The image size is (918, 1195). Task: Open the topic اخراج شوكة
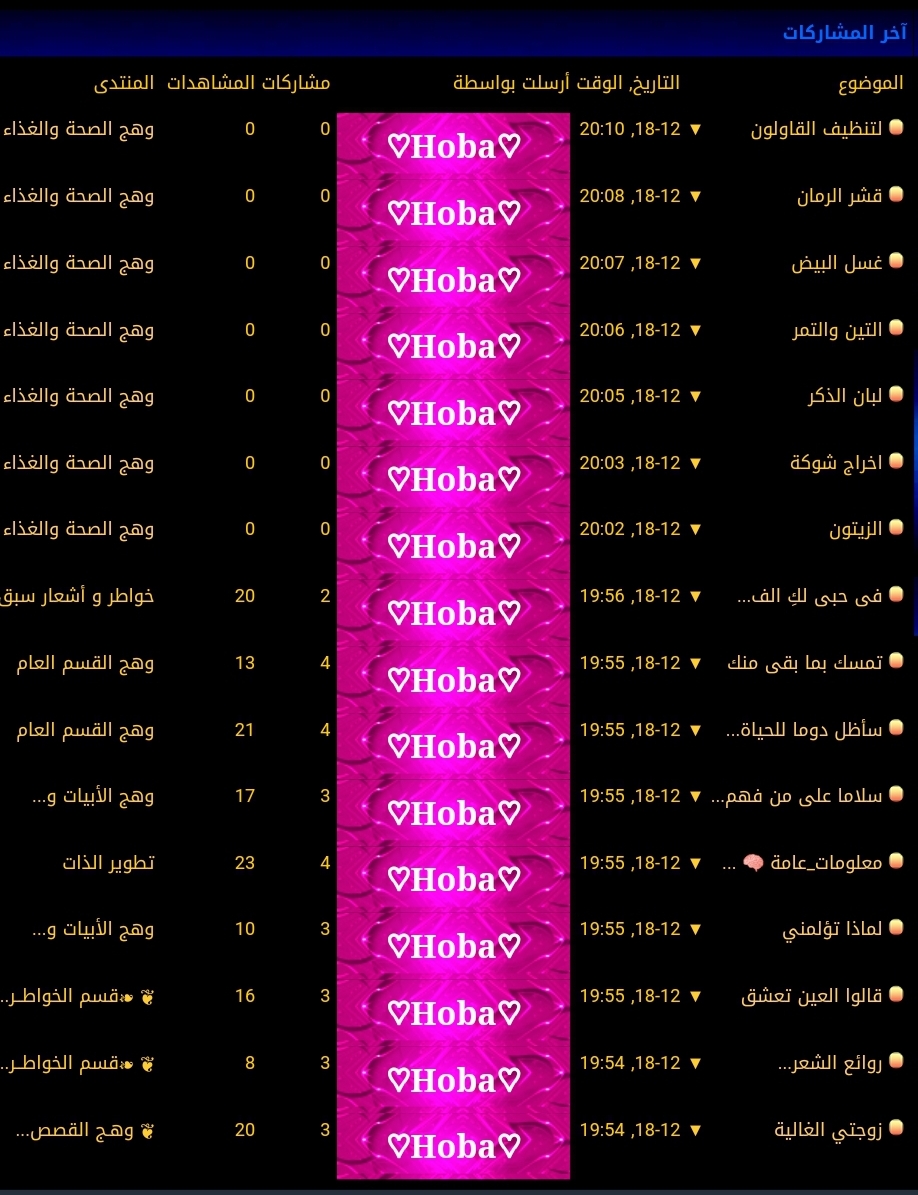click(836, 463)
